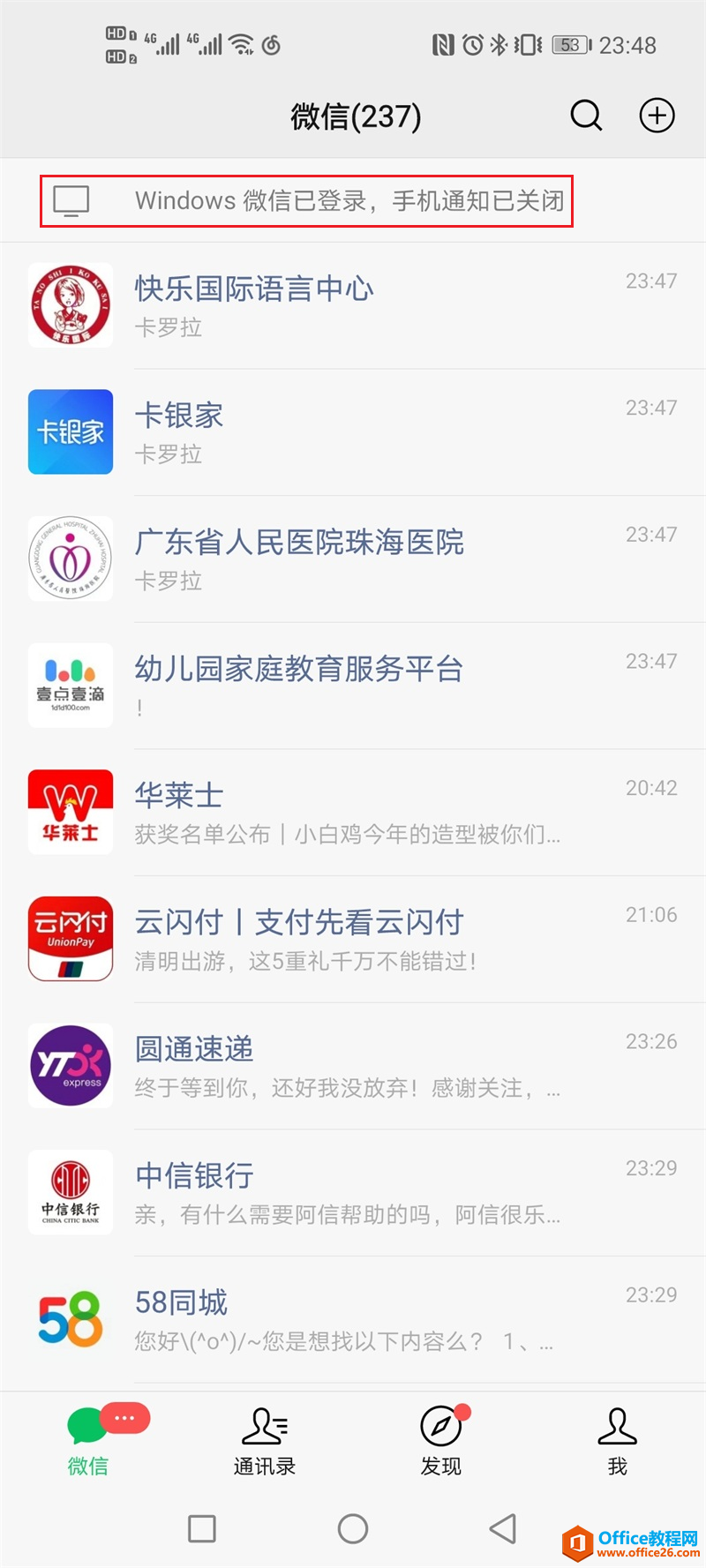Tap the system home button

click(353, 1528)
